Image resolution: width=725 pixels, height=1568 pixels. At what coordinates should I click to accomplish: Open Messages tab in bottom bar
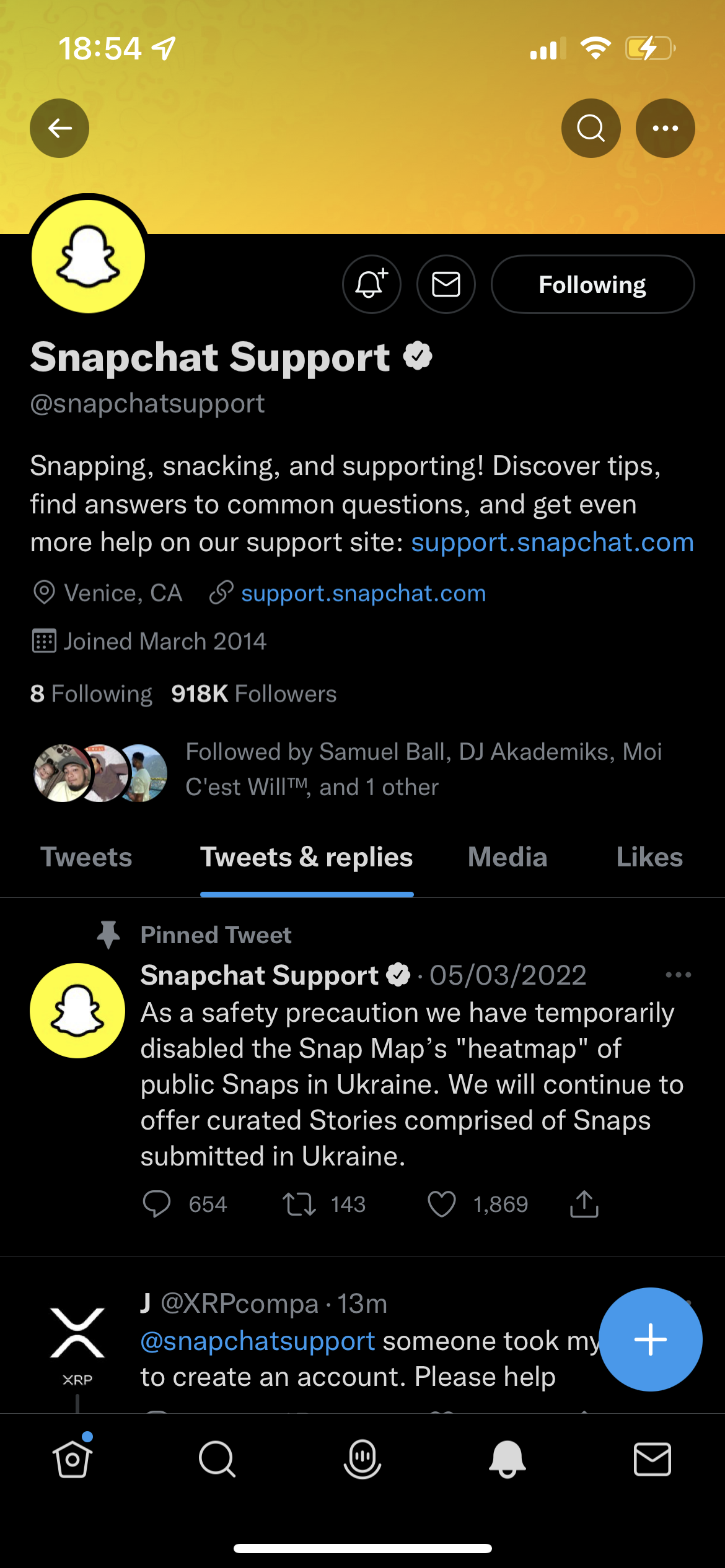pyautogui.click(x=652, y=1458)
